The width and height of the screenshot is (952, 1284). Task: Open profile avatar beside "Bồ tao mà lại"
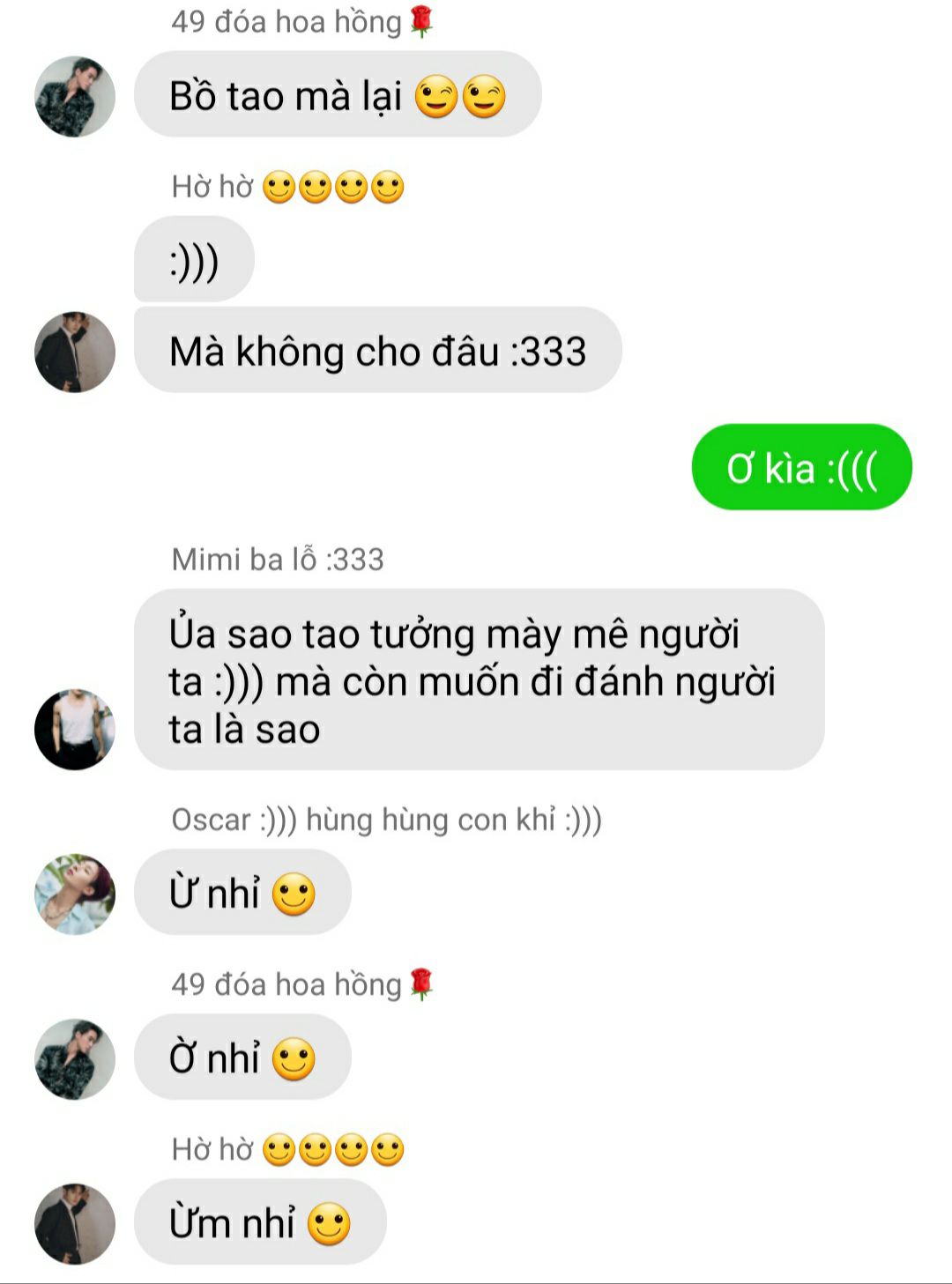[x=75, y=97]
